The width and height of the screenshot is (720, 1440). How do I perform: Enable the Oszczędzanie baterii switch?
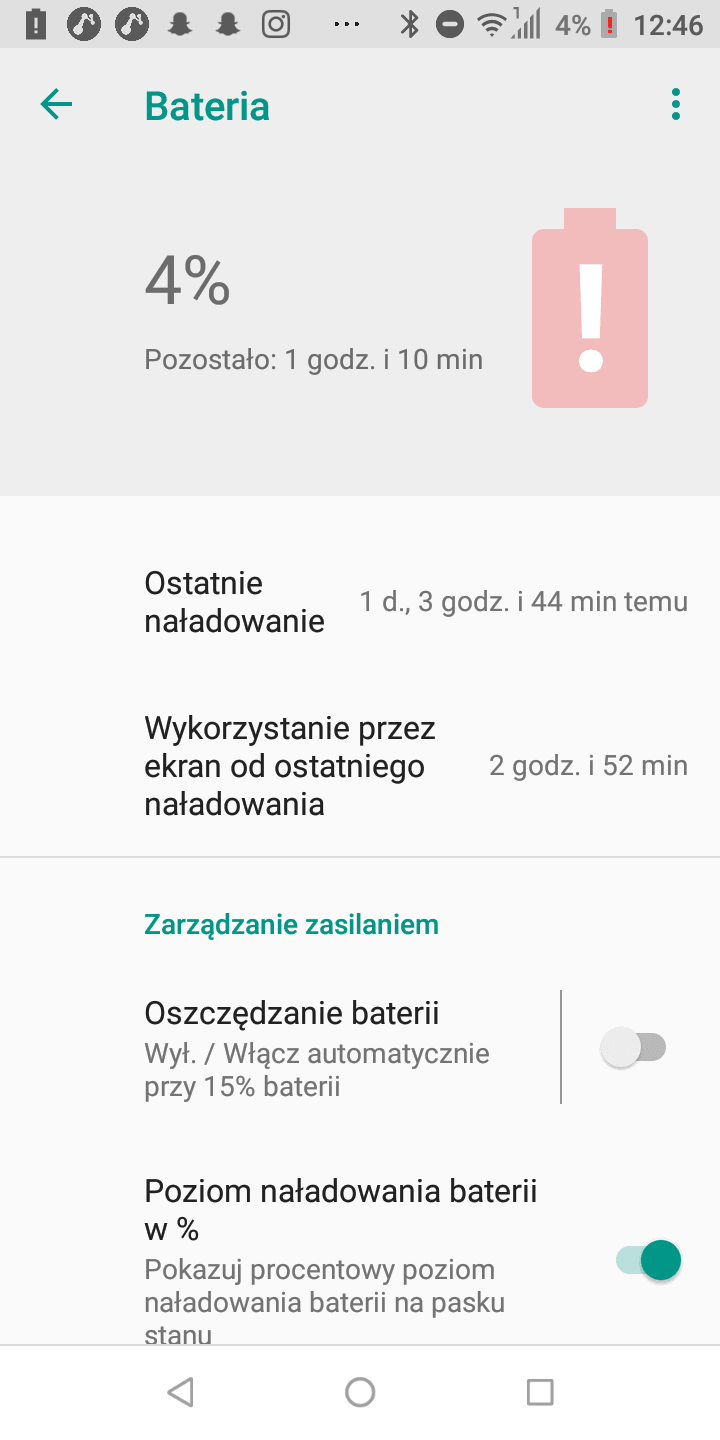pyautogui.click(x=634, y=1048)
